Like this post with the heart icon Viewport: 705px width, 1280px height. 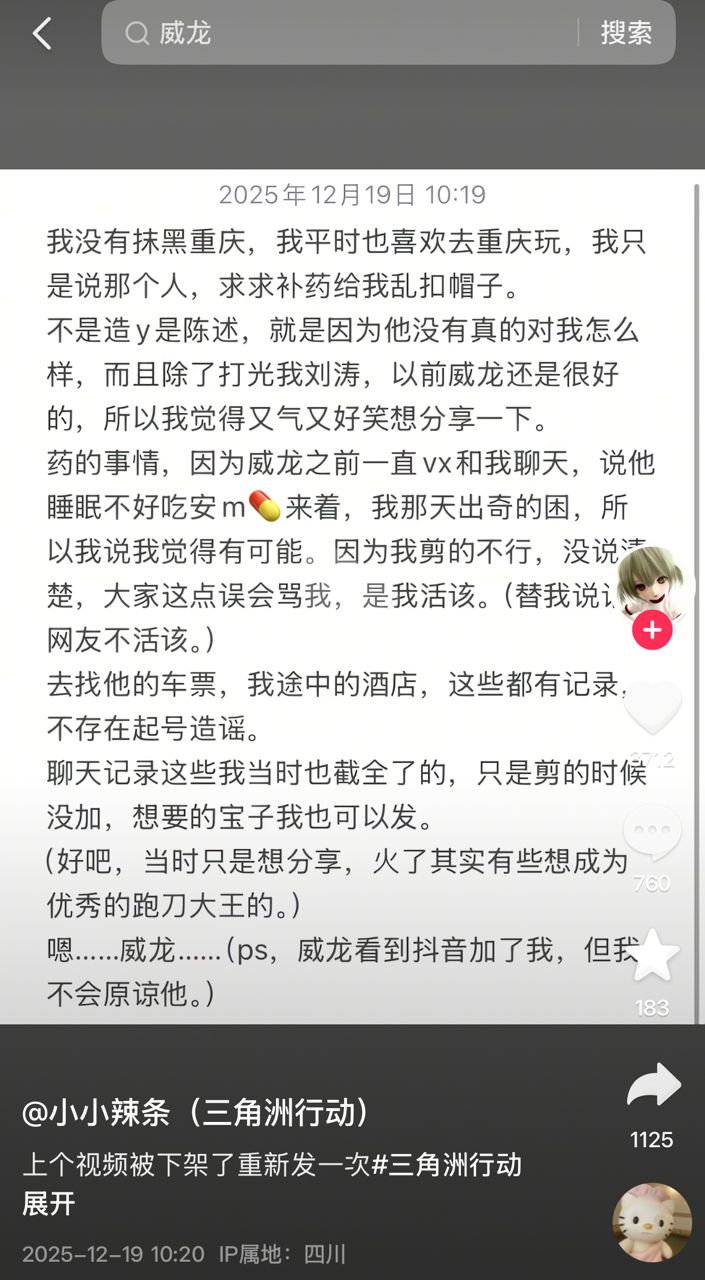point(652,708)
